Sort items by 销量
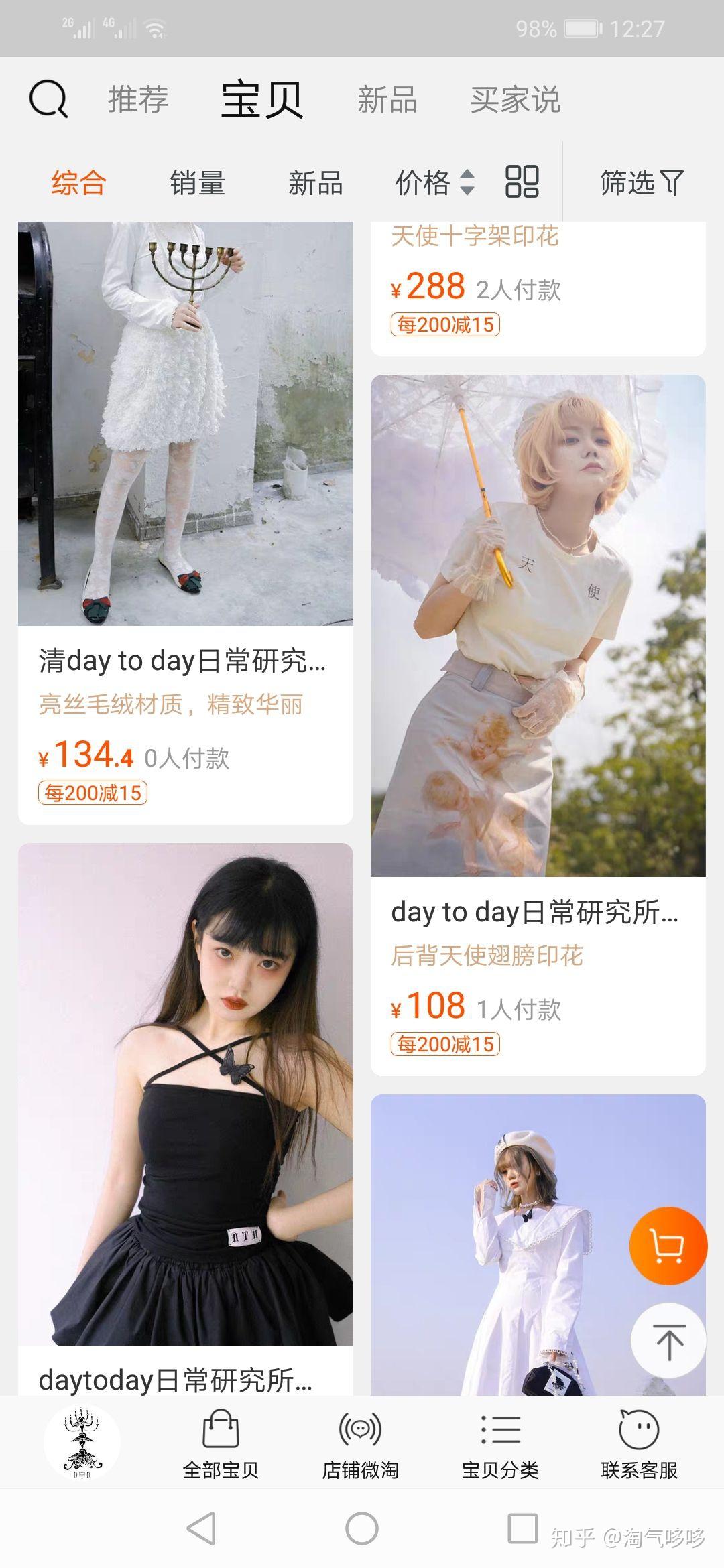 (197, 182)
